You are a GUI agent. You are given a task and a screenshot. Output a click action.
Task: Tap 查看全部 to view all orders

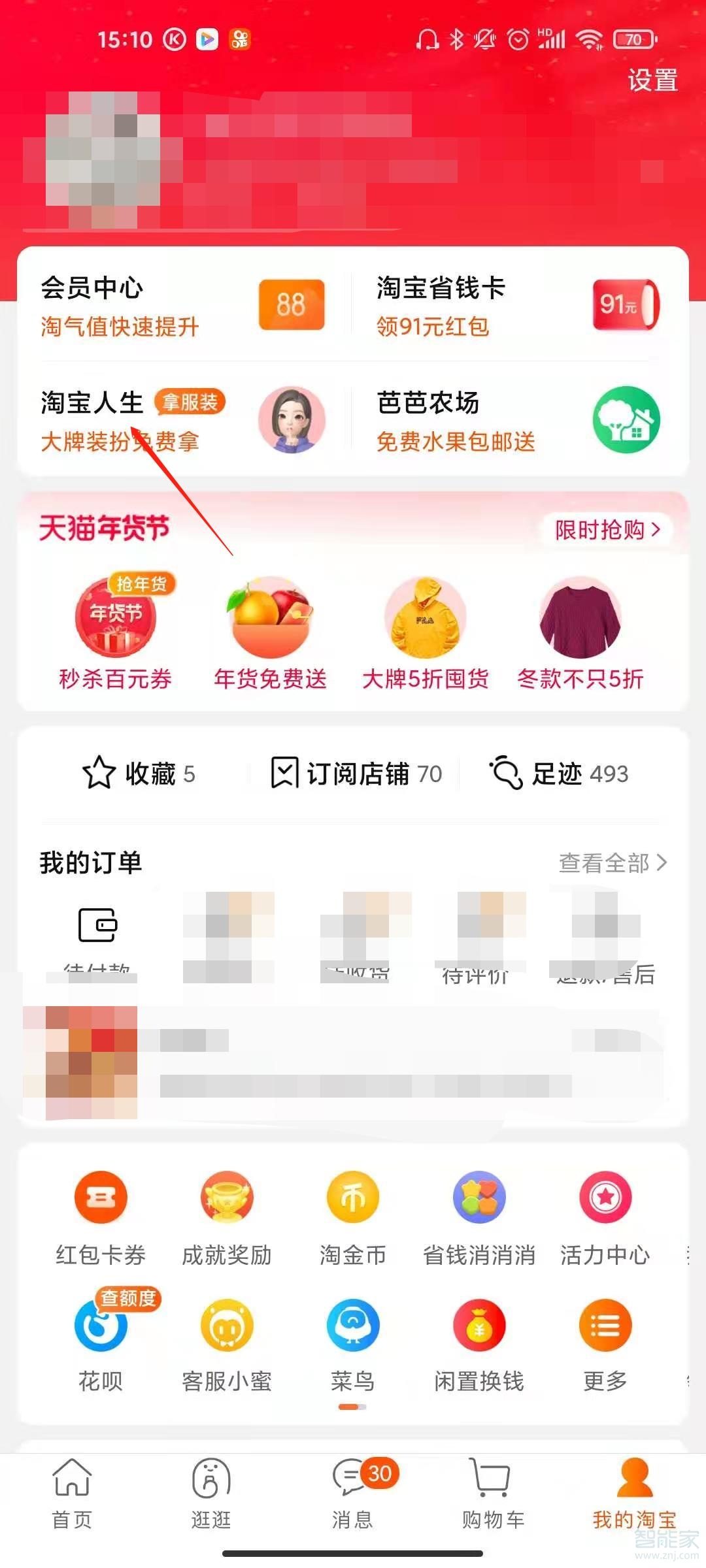pyautogui.click(x=613, y=862)
